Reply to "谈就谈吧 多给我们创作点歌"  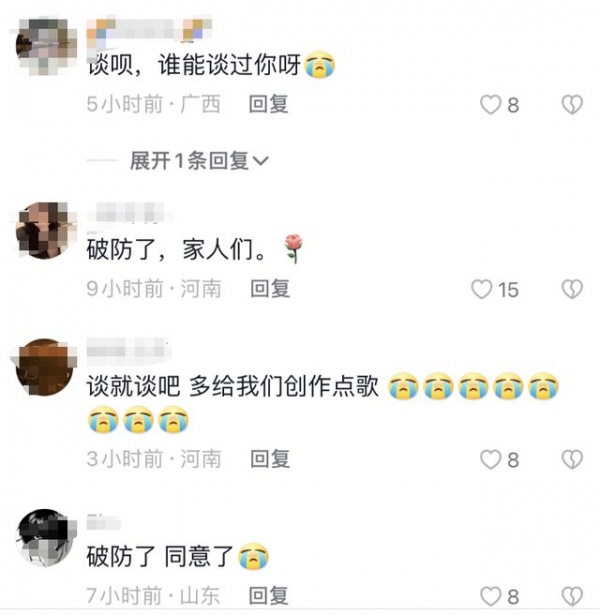(x=270, y=459)
